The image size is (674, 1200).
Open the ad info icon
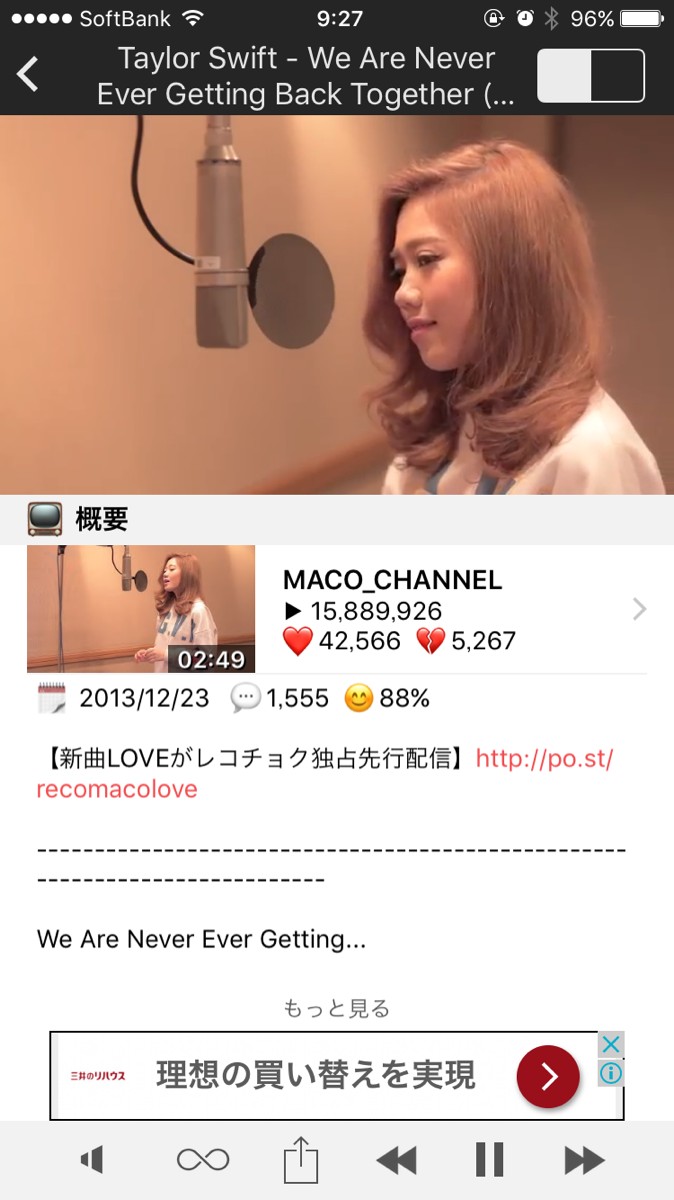611,1074
